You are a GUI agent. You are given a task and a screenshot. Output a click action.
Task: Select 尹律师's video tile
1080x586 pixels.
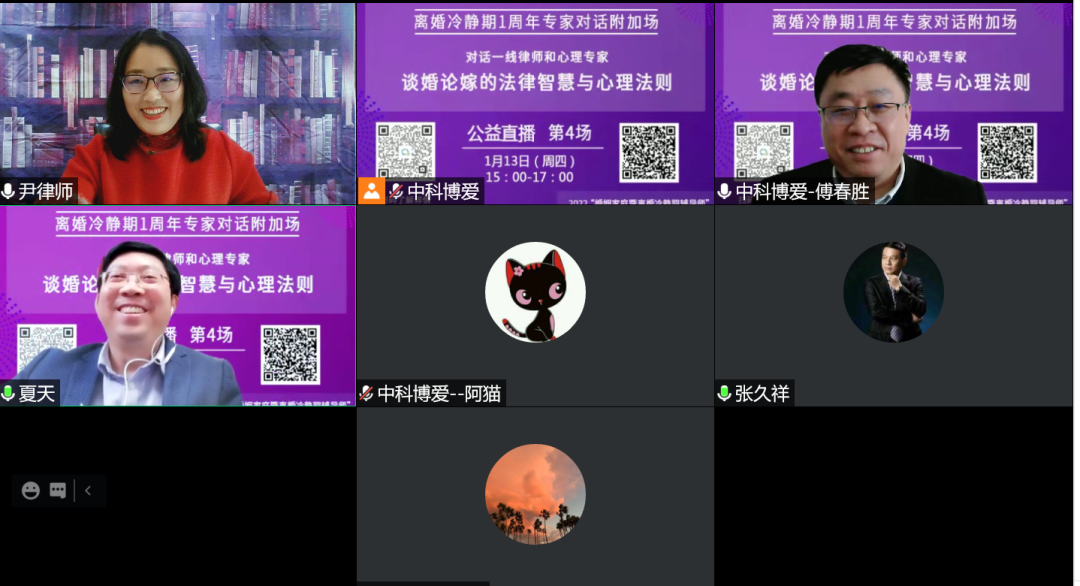point(178,102)
